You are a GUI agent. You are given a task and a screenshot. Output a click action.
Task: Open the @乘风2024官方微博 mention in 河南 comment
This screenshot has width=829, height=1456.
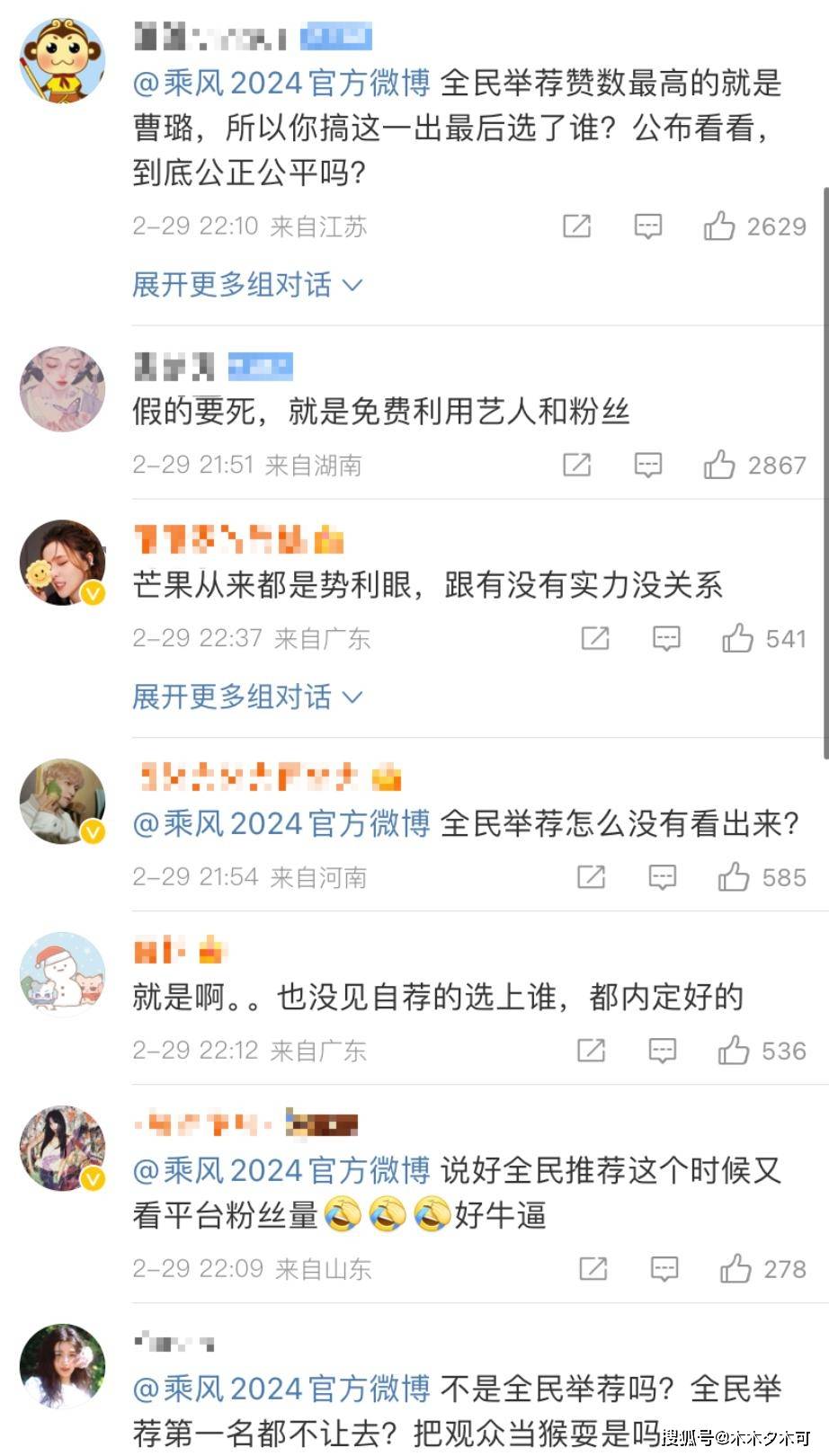click(281, 823)
